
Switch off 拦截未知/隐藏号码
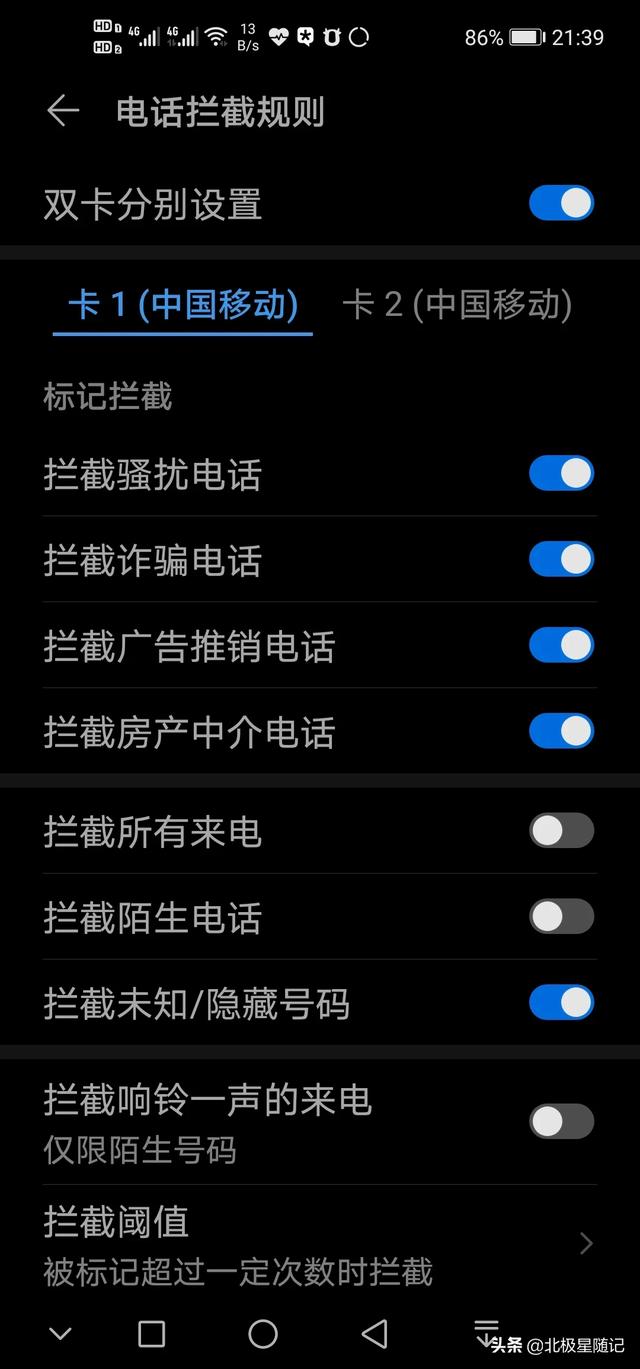click(x=561, y=1002)
